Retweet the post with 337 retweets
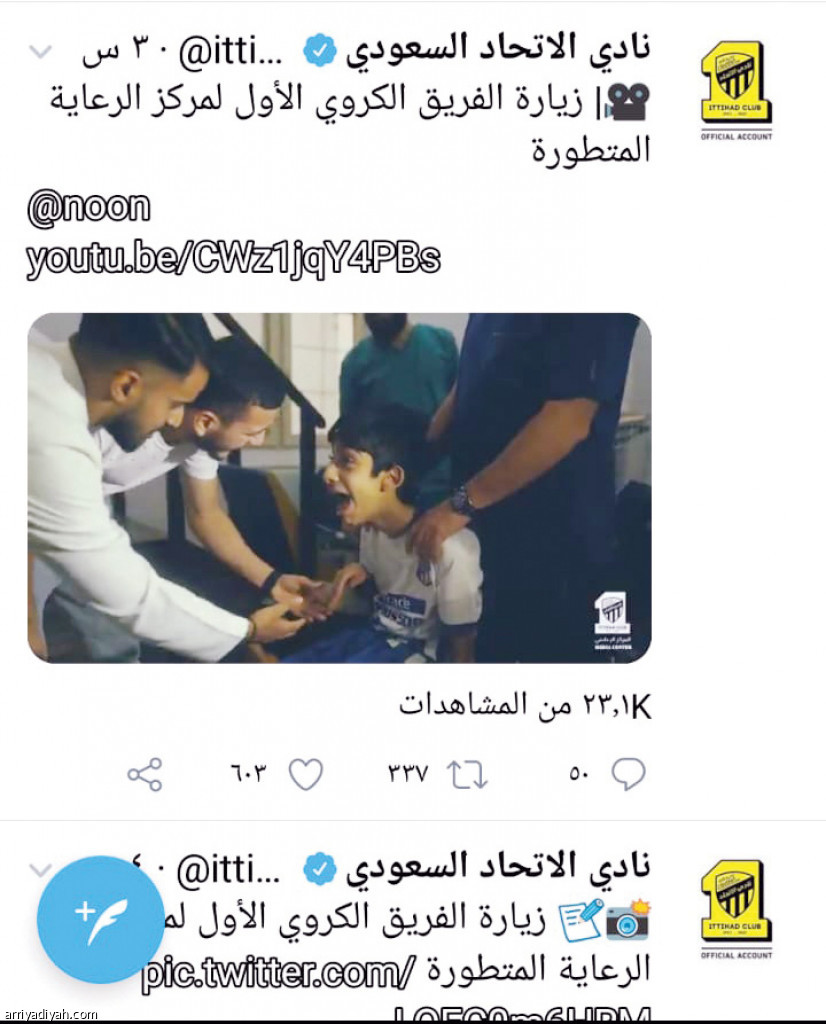This screenshot has height=1024, width=826. pyautogui.click(x=465, y=773)
